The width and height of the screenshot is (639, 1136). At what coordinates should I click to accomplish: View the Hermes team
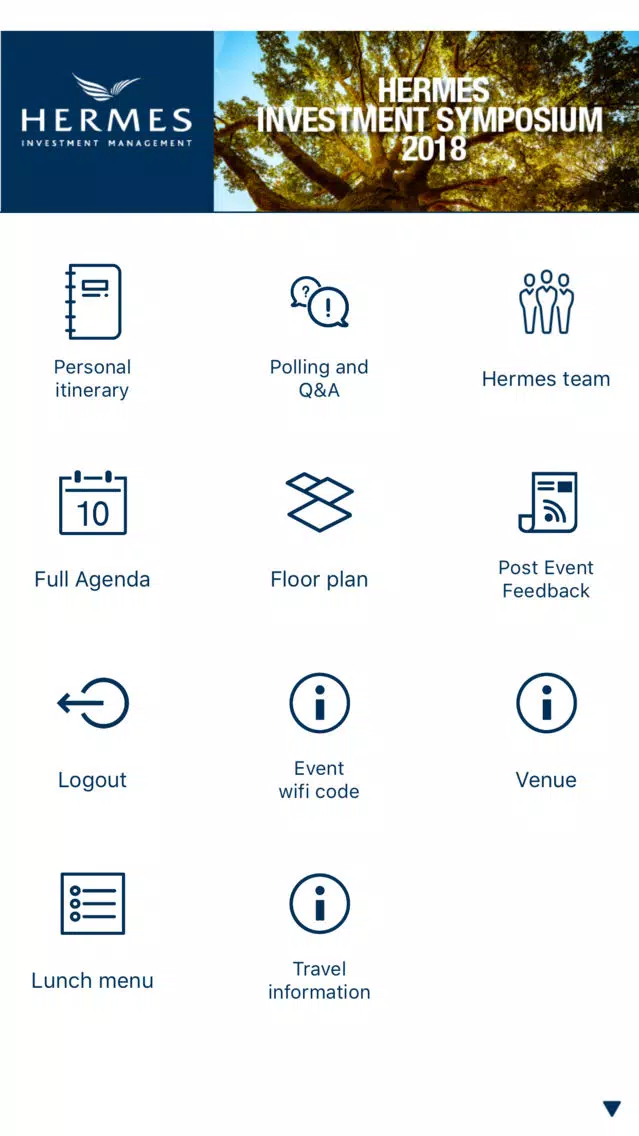[546, 331]
